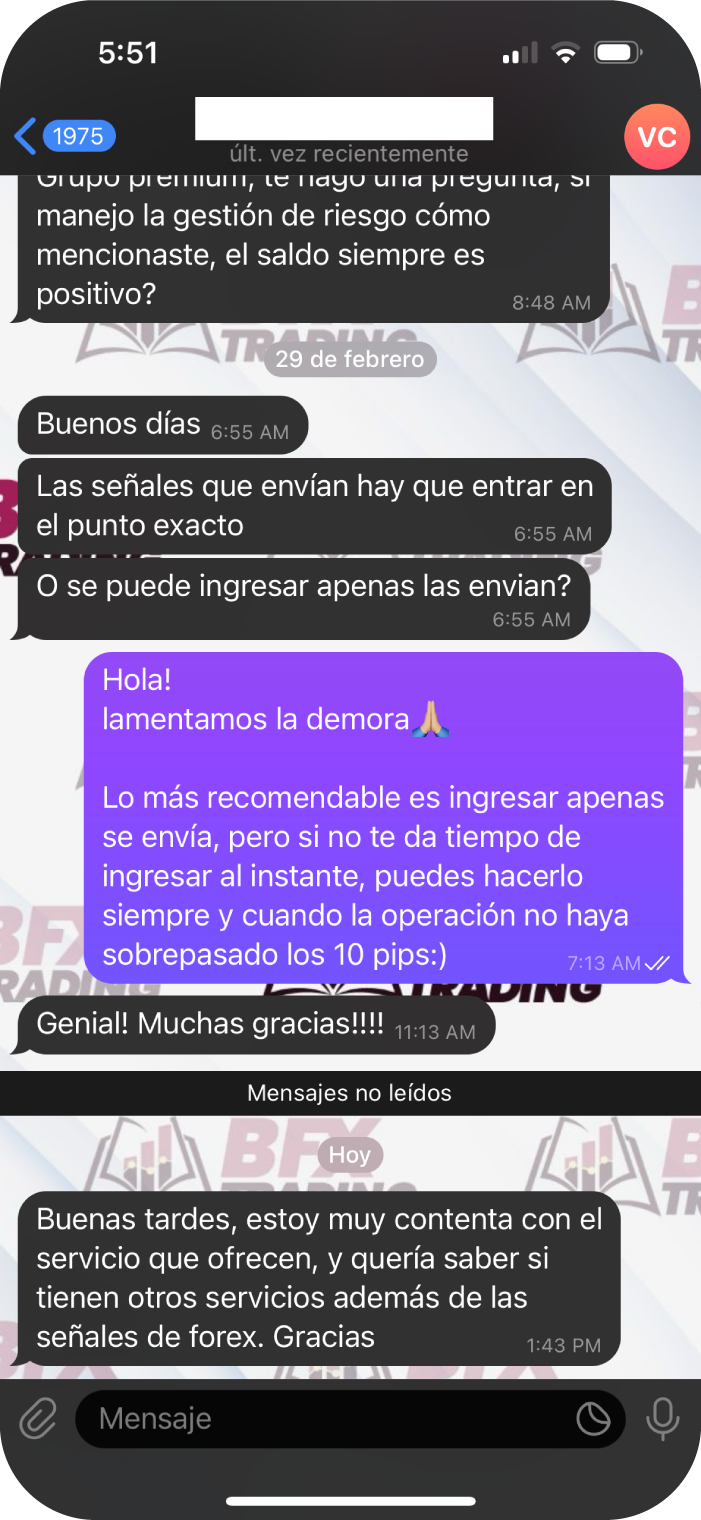The image size is (701, 1520).
Task: Go back to the chat list
Action: 62,136
